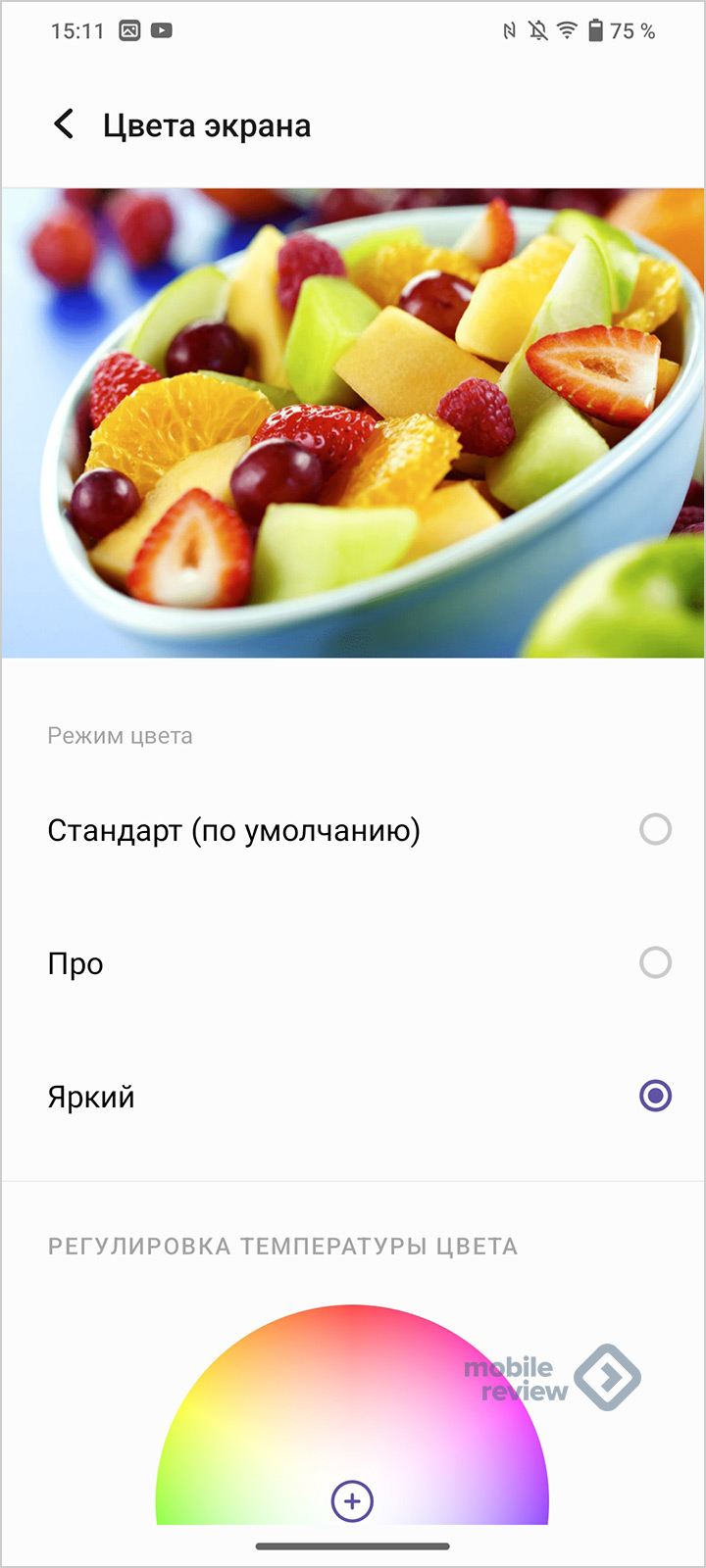Tap the color temperature wheel

[x=352, y=1421]
